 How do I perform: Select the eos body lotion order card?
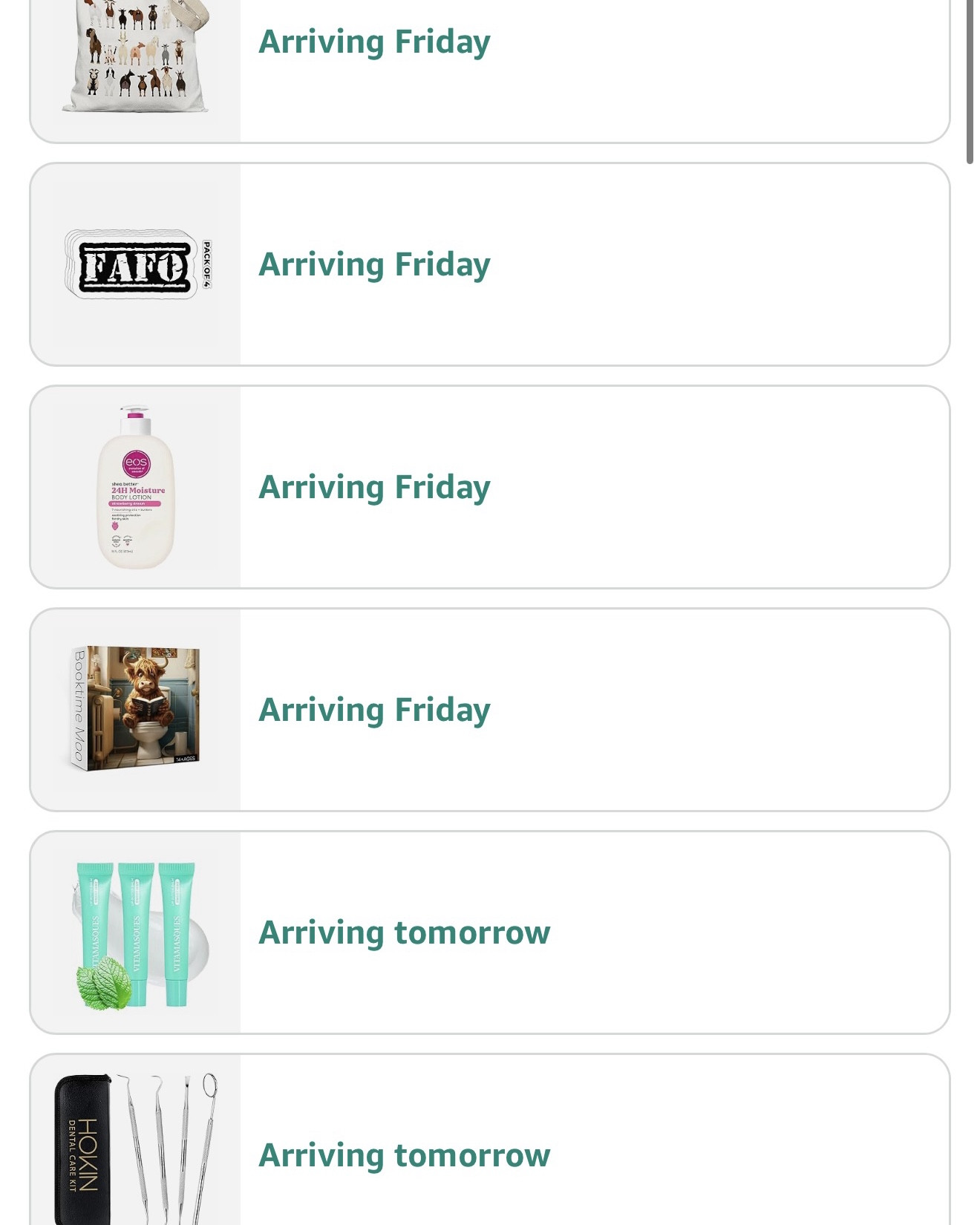[x=594, y=486]
